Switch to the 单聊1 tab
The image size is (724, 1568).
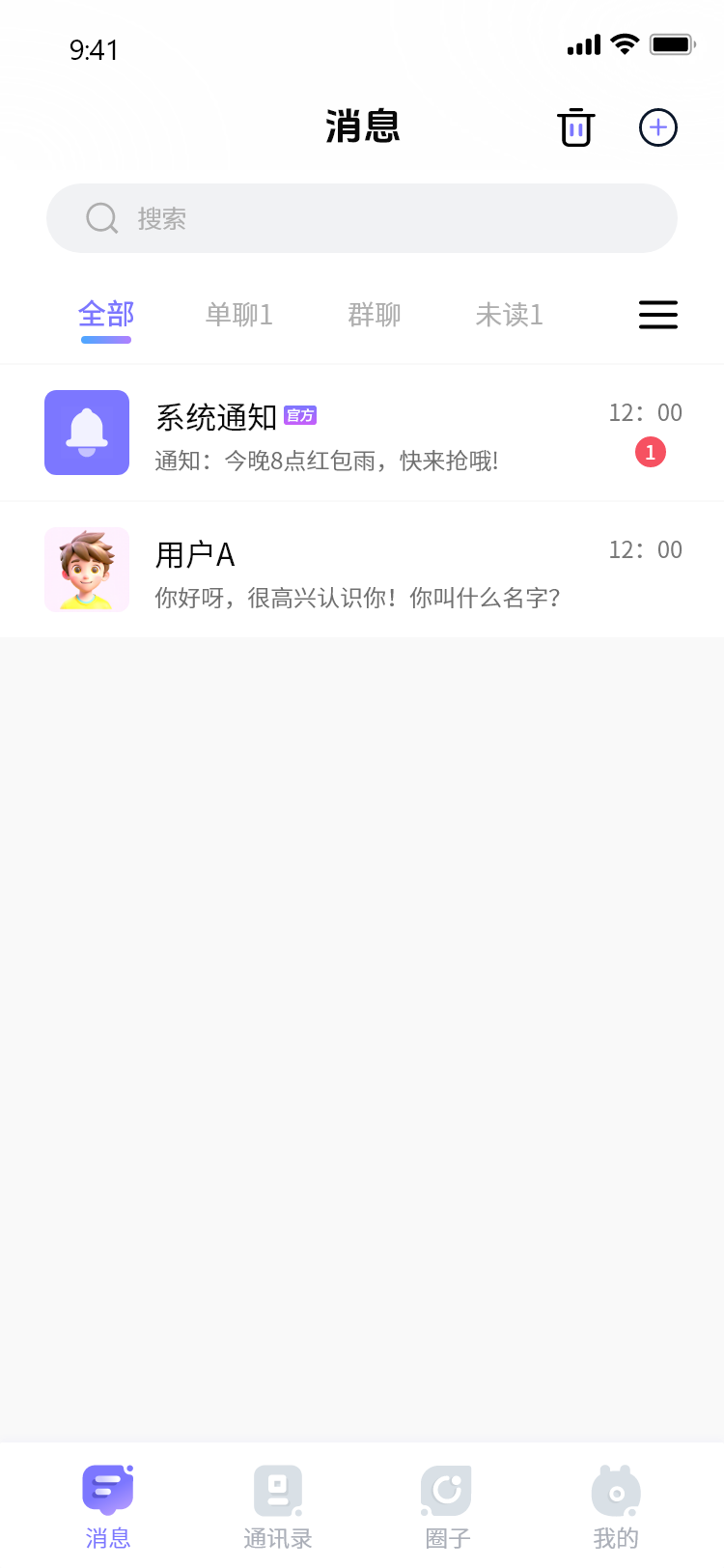(238, 315)
